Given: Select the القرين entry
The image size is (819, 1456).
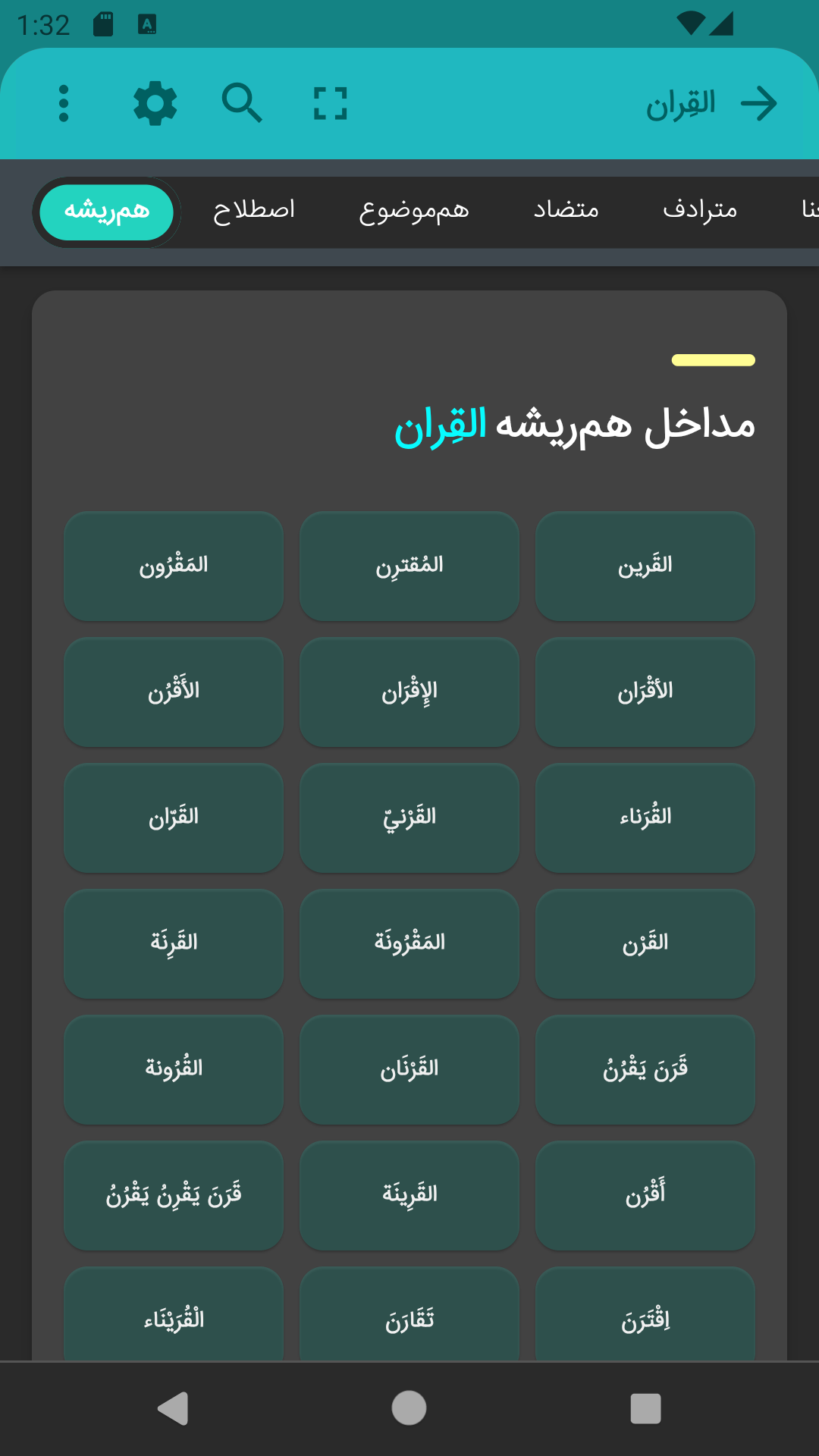Looking at the screenshot, I should point(645,565).
